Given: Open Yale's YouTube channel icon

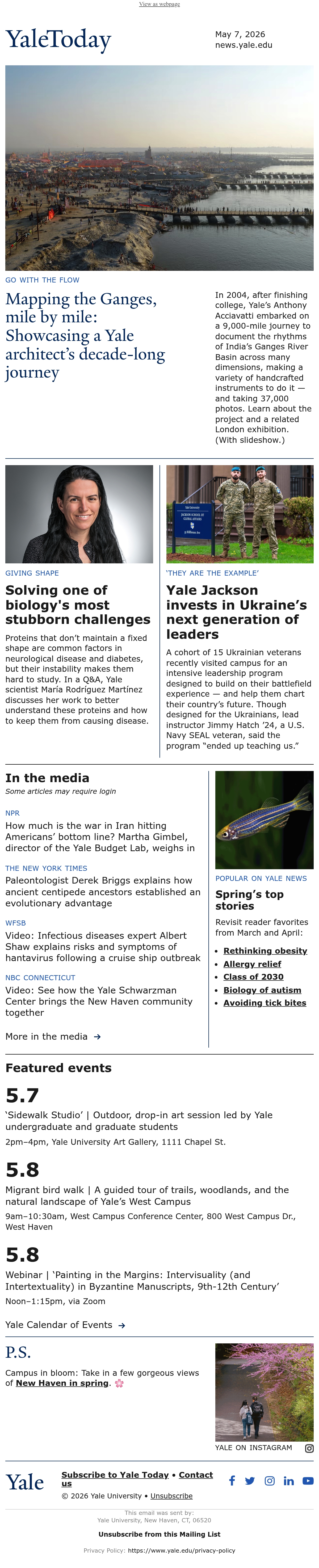Looking at the screenshot, I should point(308,1481).
